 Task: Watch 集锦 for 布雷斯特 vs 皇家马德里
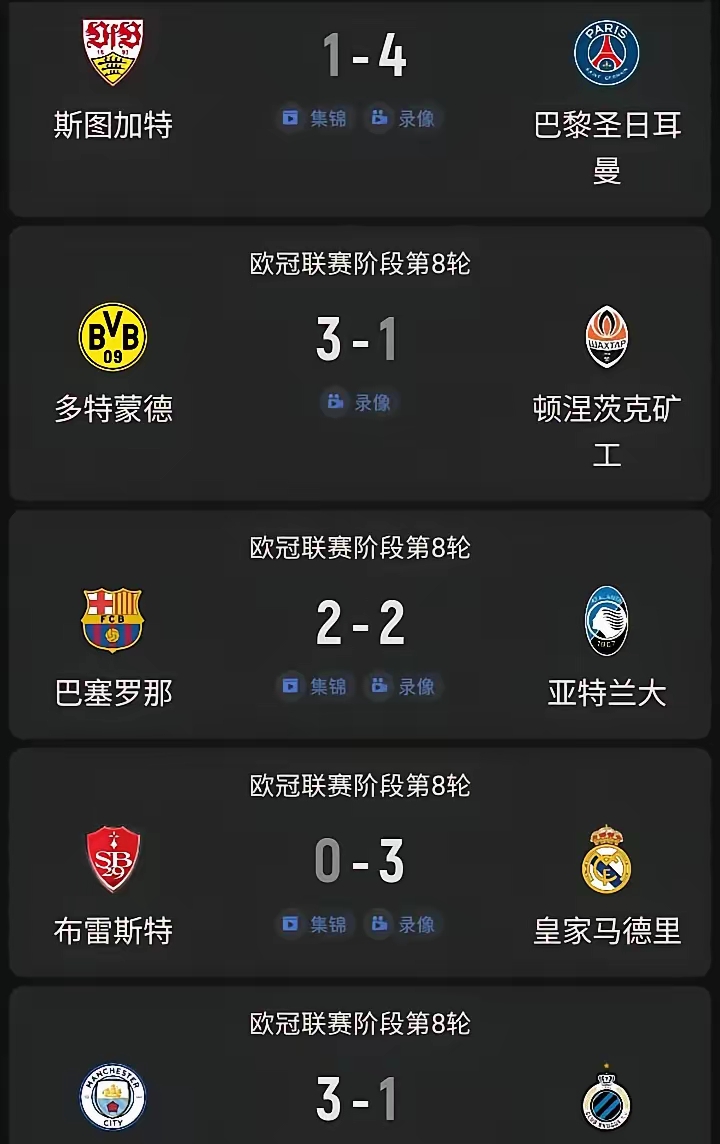click(314, 924)
